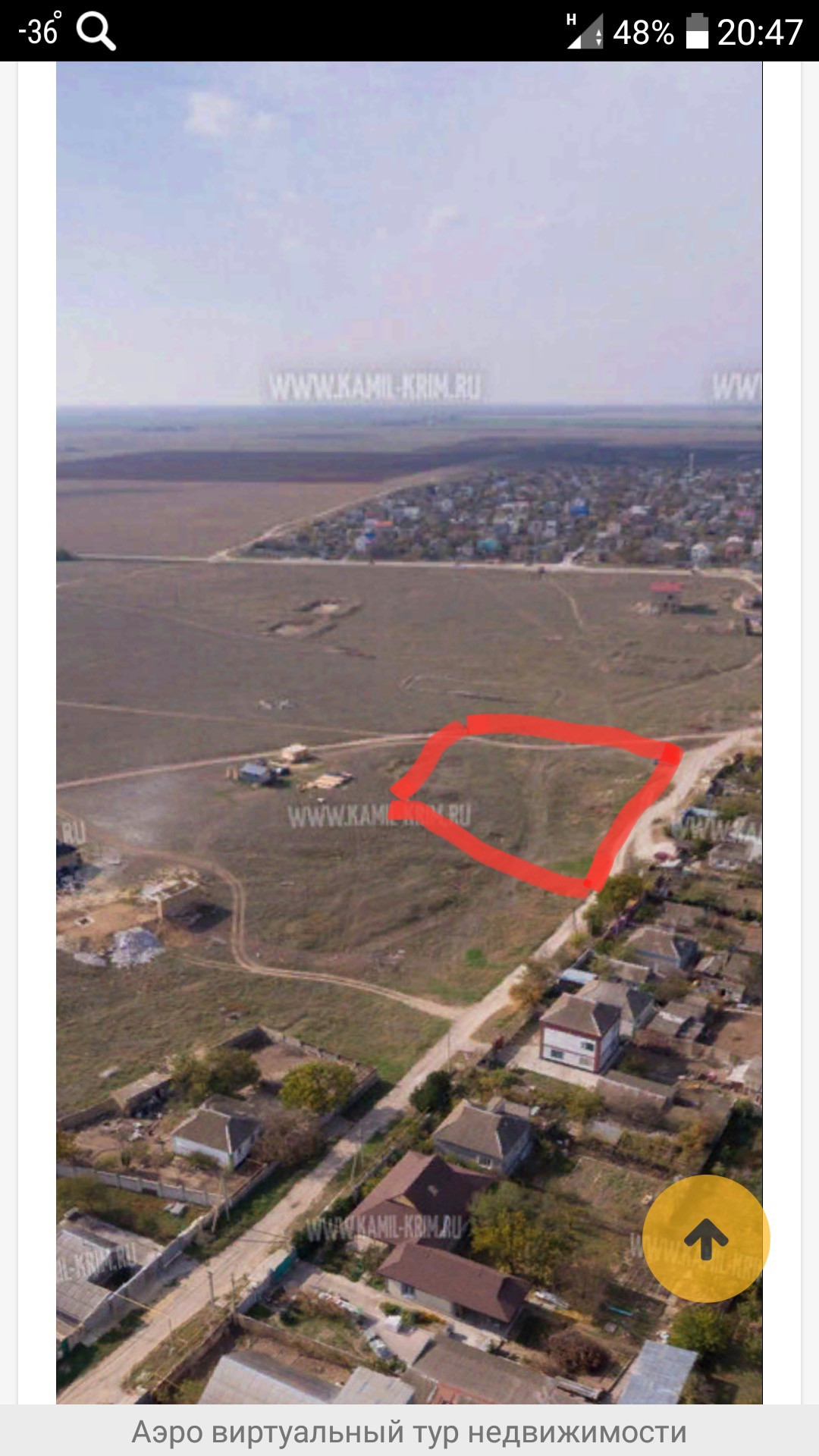
Task: Tap the yellow scroll-to-top arrow button
Action: click(706, 1238)
